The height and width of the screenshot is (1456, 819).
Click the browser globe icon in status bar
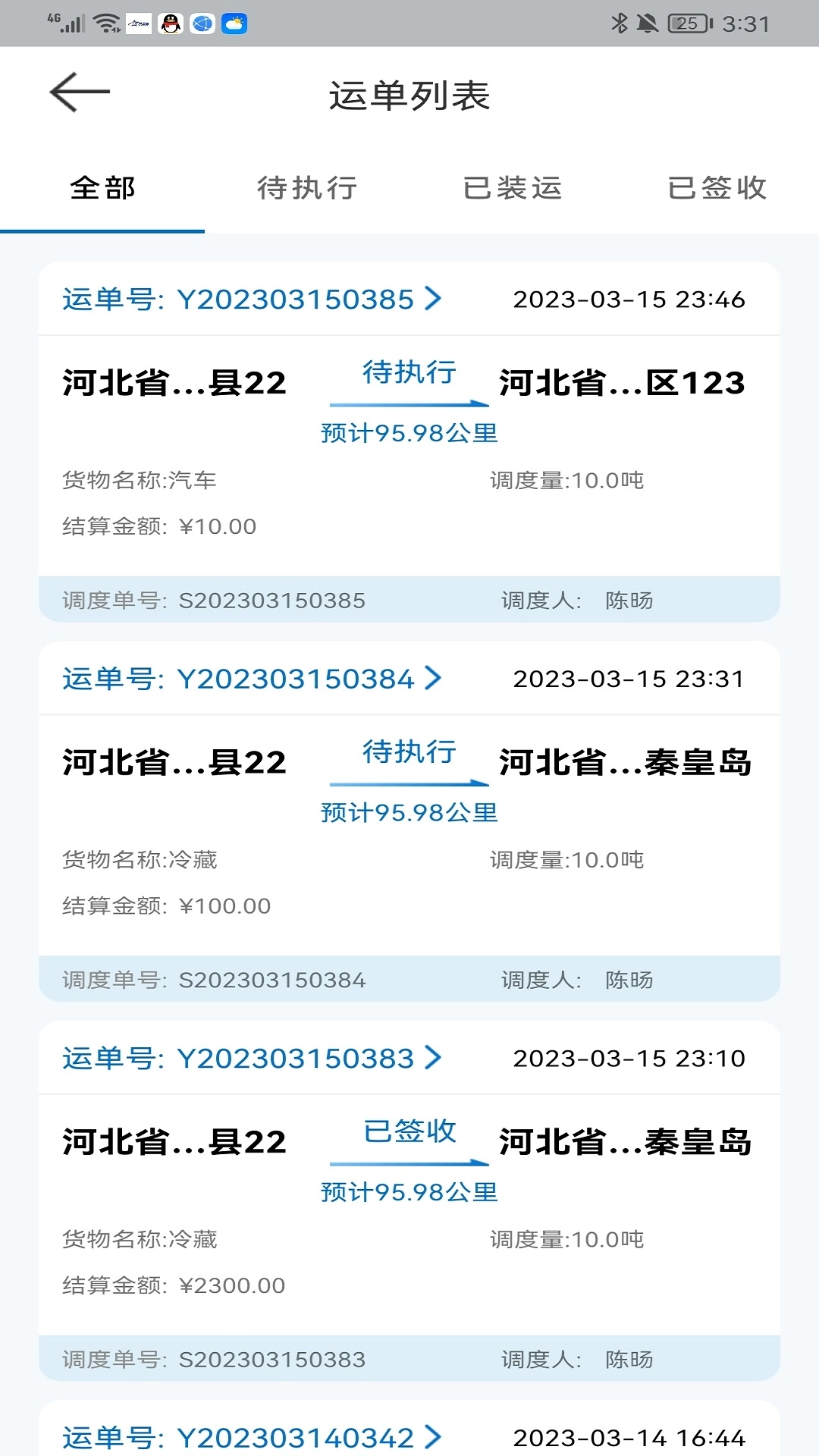tap(201, 21)
